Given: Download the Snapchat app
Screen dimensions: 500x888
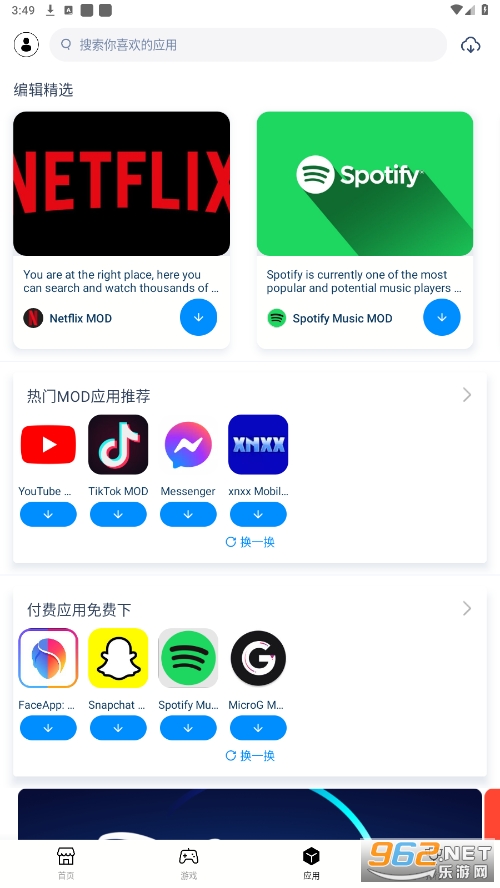Looking at the screenshot, I should click(118, 728).
